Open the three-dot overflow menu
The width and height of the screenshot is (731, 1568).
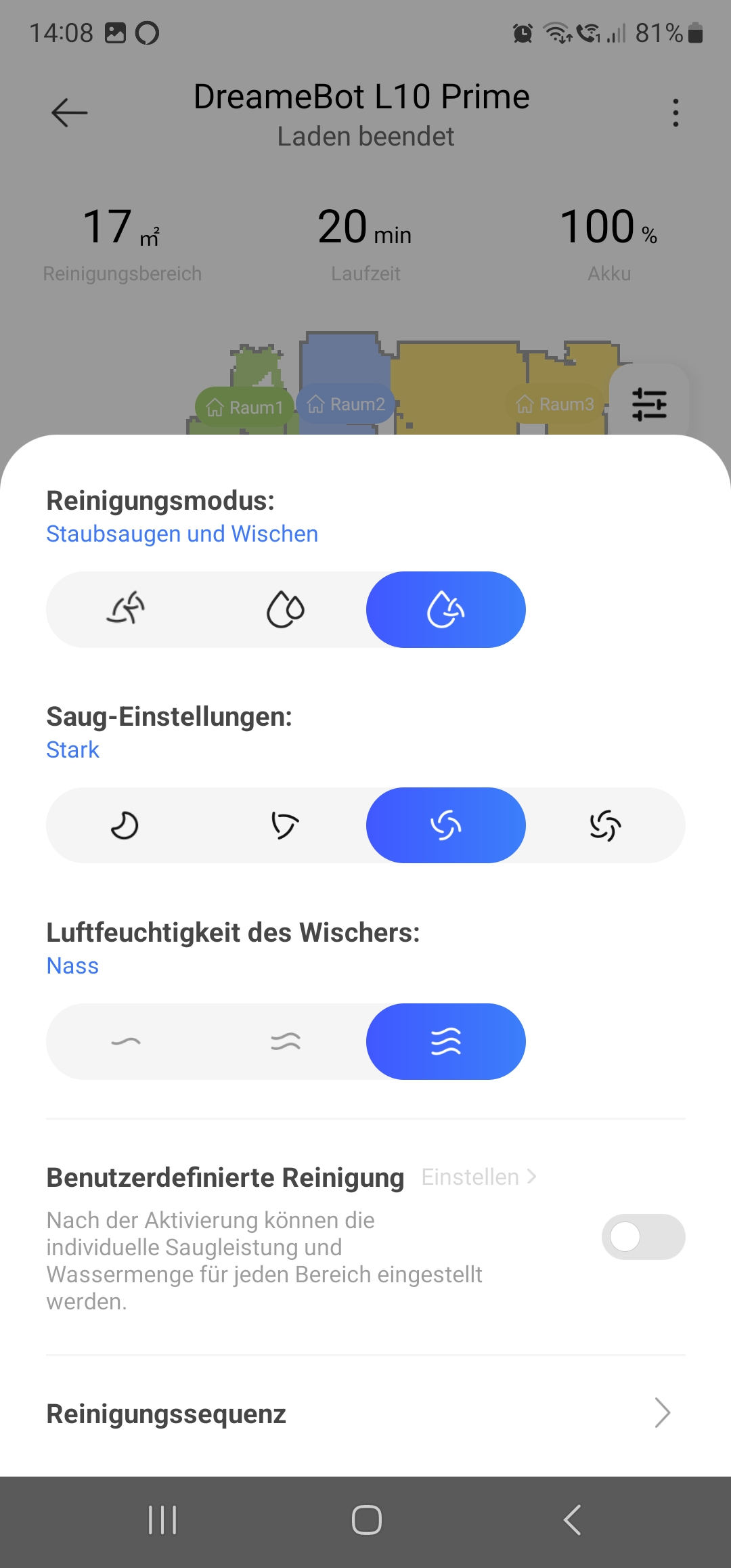point(675,112)
